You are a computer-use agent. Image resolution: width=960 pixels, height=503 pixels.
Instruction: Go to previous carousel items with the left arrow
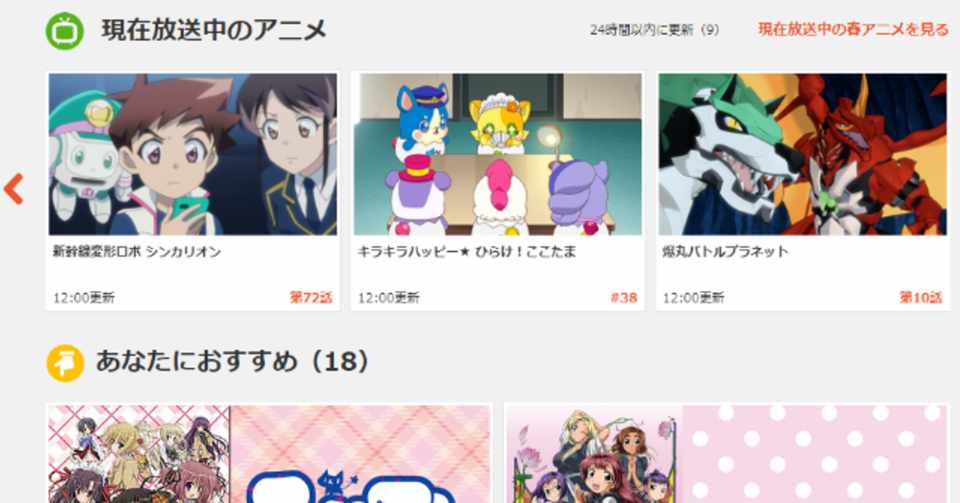pyautogui.click(x=14, y=188)
